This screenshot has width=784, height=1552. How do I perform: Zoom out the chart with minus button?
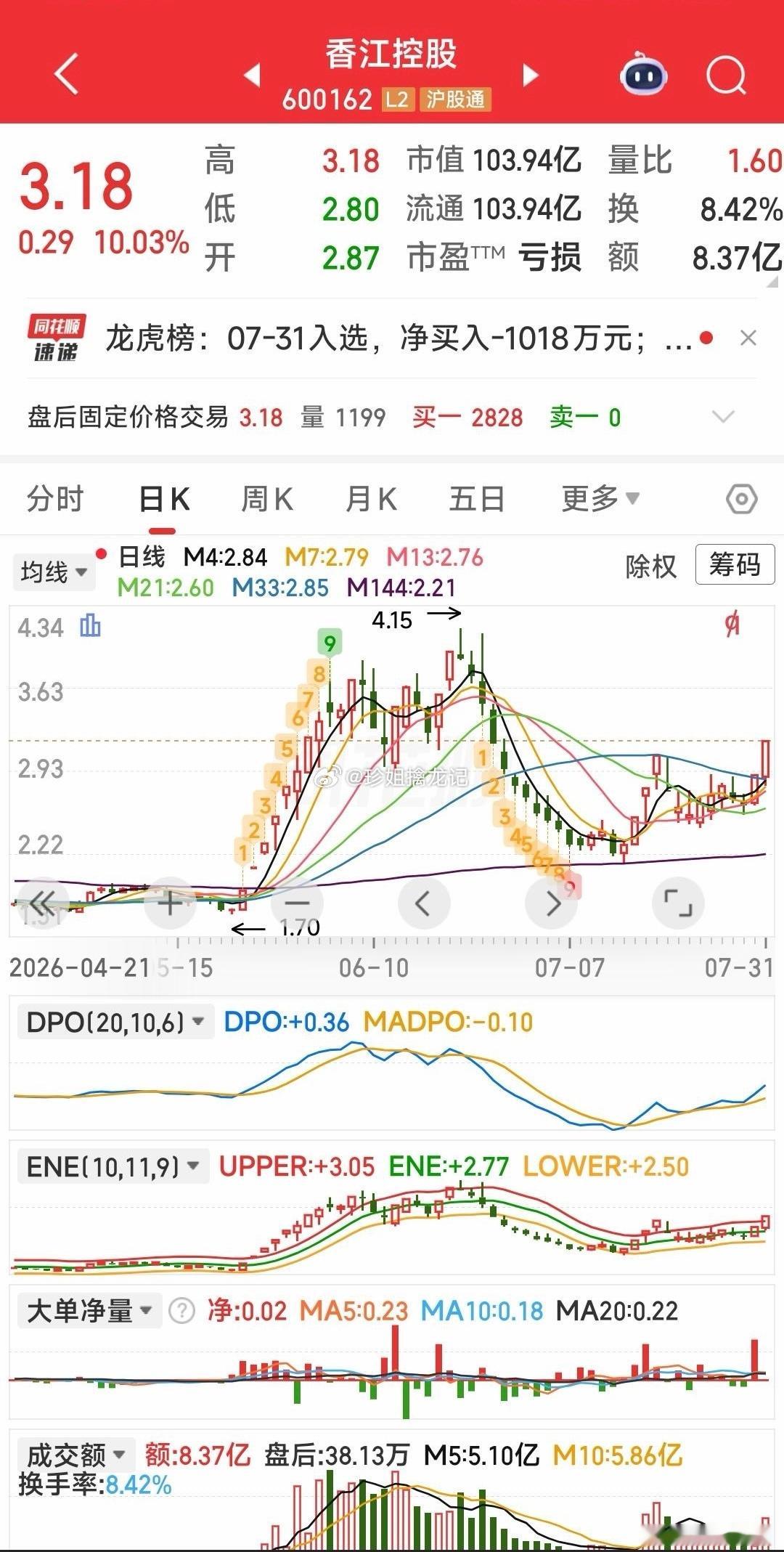pyautogui.click(x=298, y=903)
